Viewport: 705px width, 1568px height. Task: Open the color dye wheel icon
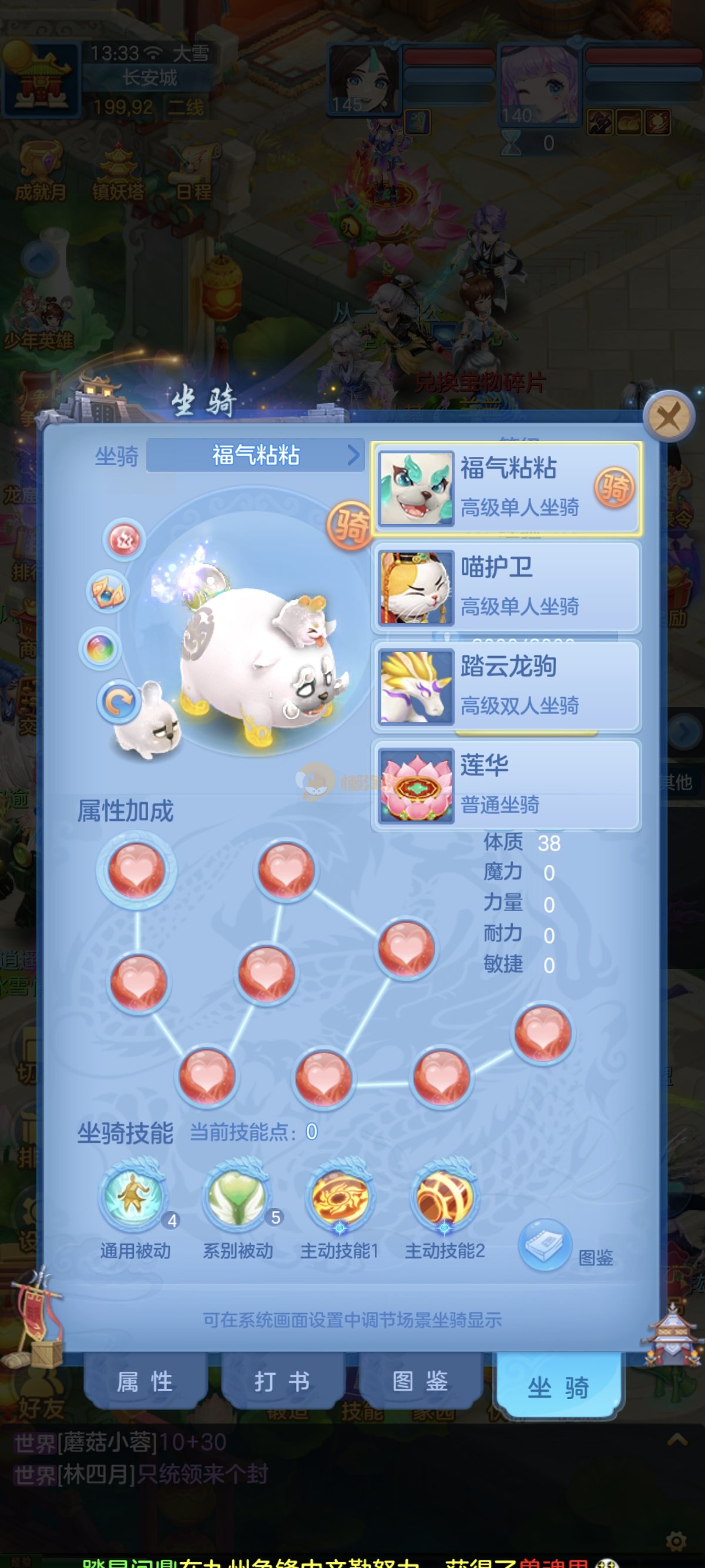tap(100, 648)
